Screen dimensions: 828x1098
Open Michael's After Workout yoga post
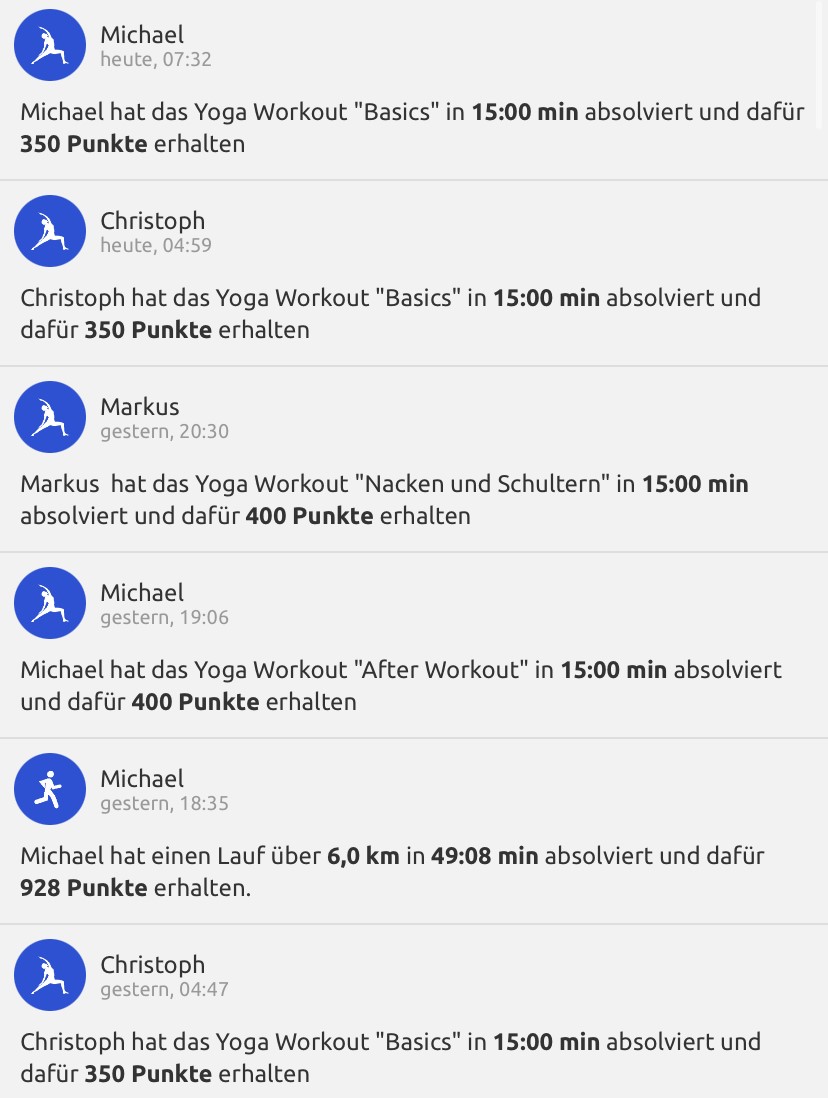tap(400, 686)
